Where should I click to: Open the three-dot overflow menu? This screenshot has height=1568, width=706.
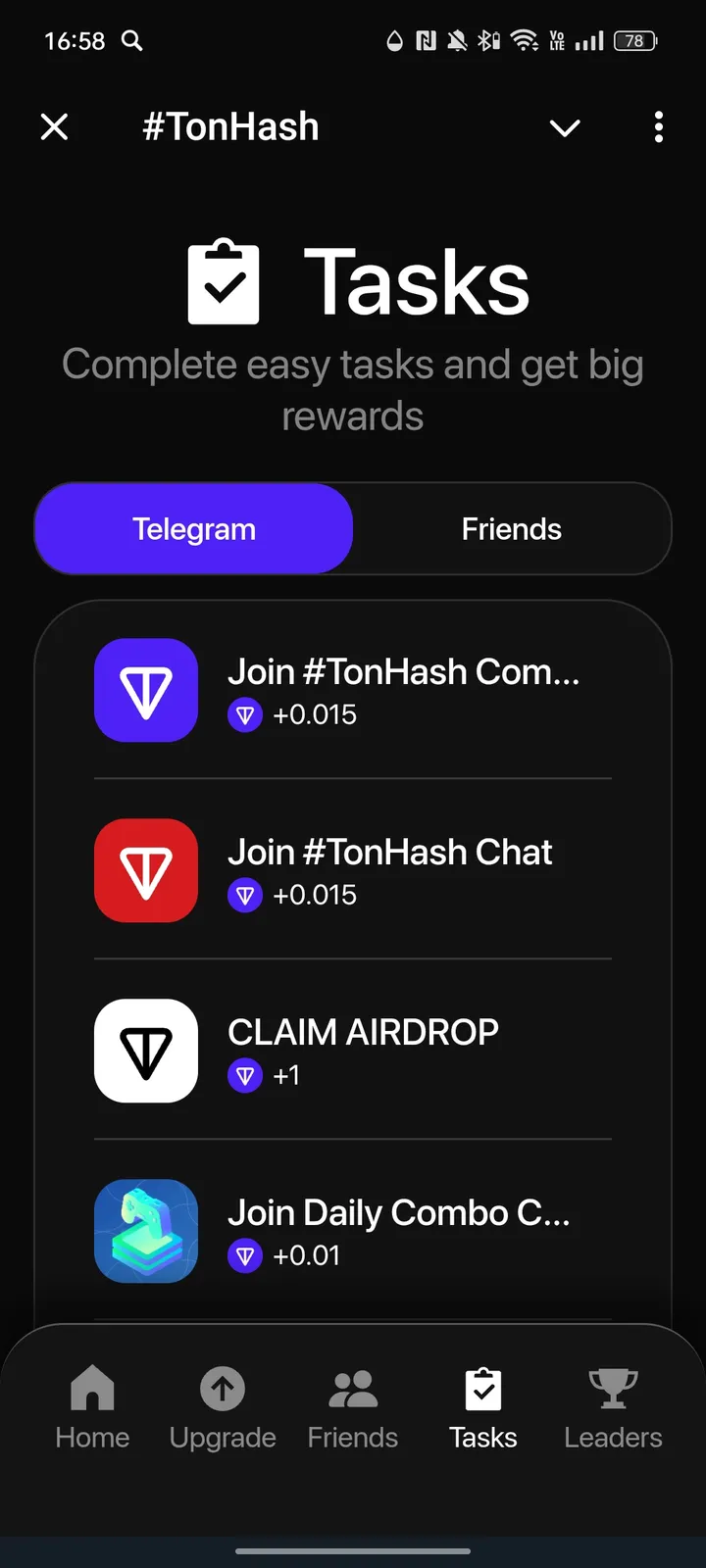pyautogui.click(x=658, y=127)
